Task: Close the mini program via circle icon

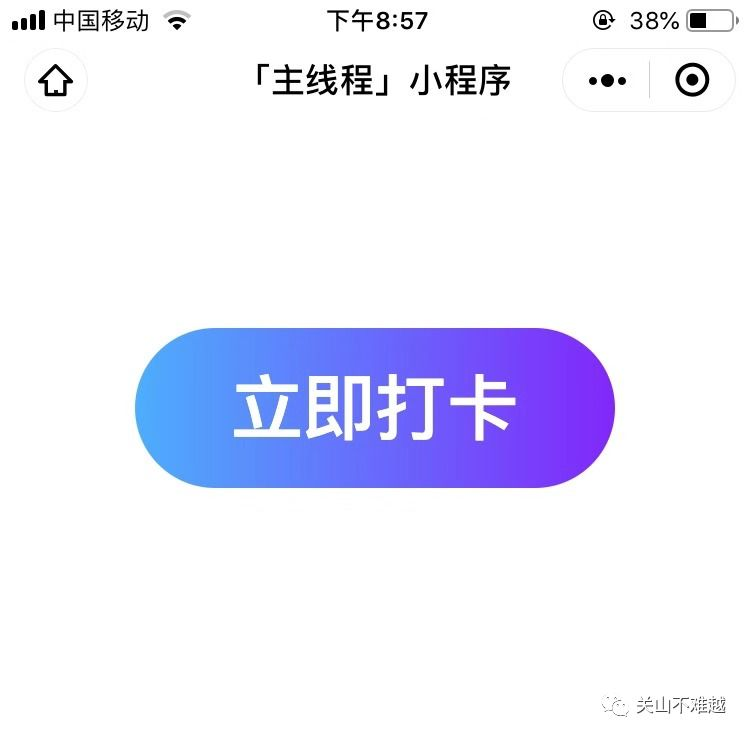Action: [692, 80]
